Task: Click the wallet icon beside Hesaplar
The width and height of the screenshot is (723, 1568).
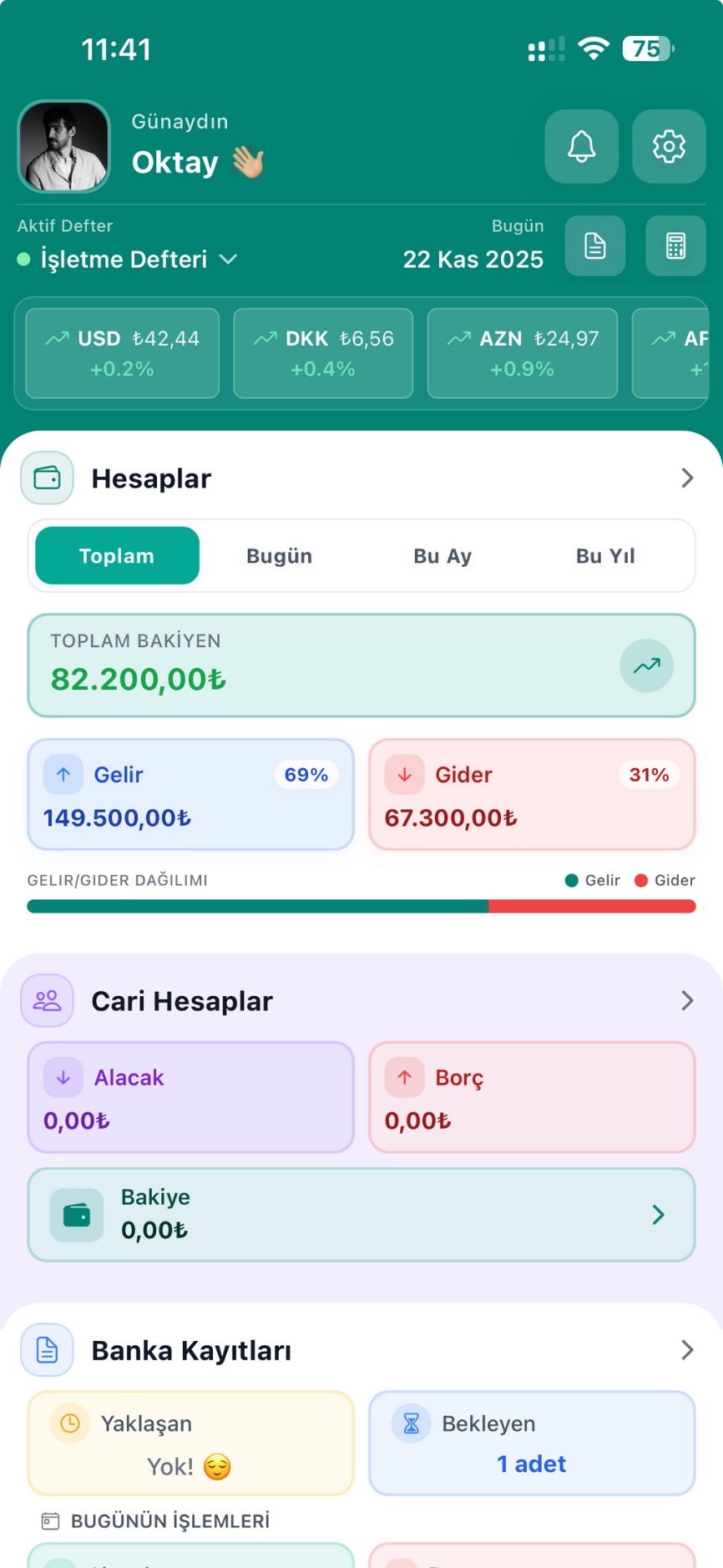Action: coord(47,478)
